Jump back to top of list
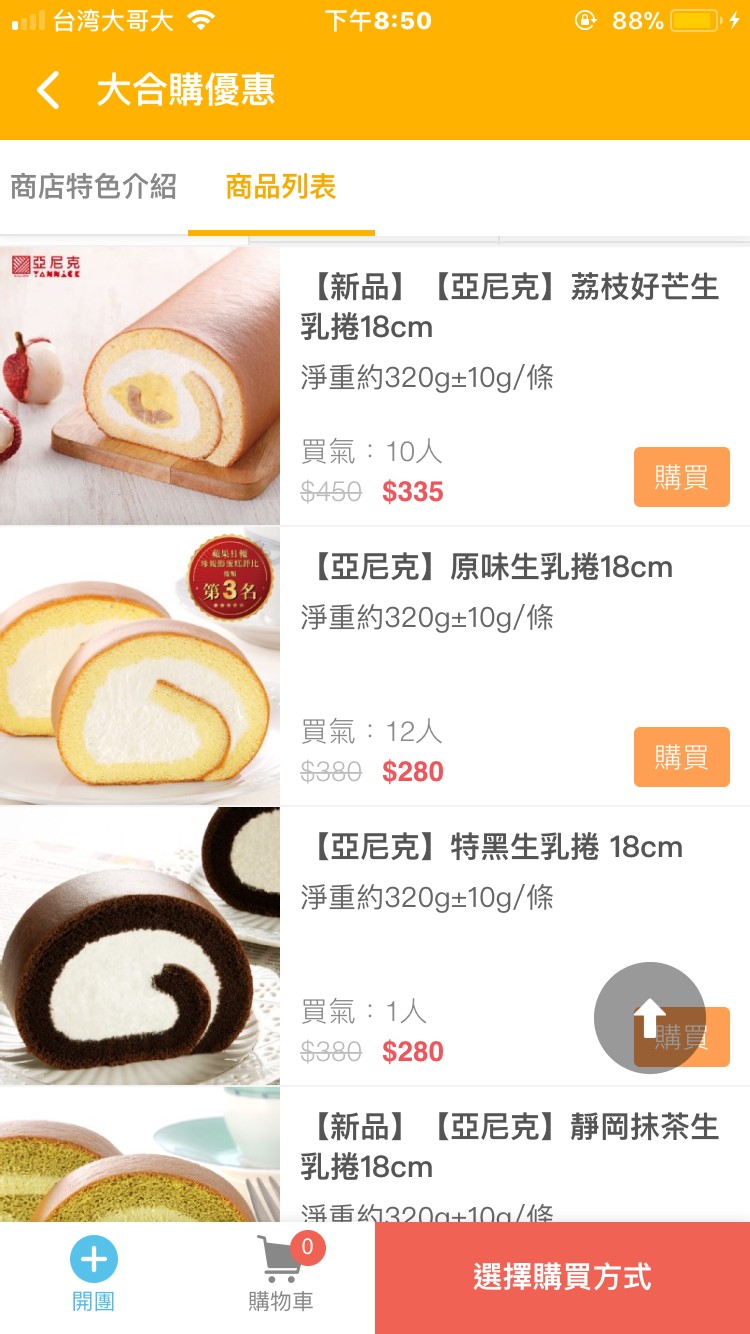The height and width of the screenshot is (1334, 750). click(x=649, y=1017)
